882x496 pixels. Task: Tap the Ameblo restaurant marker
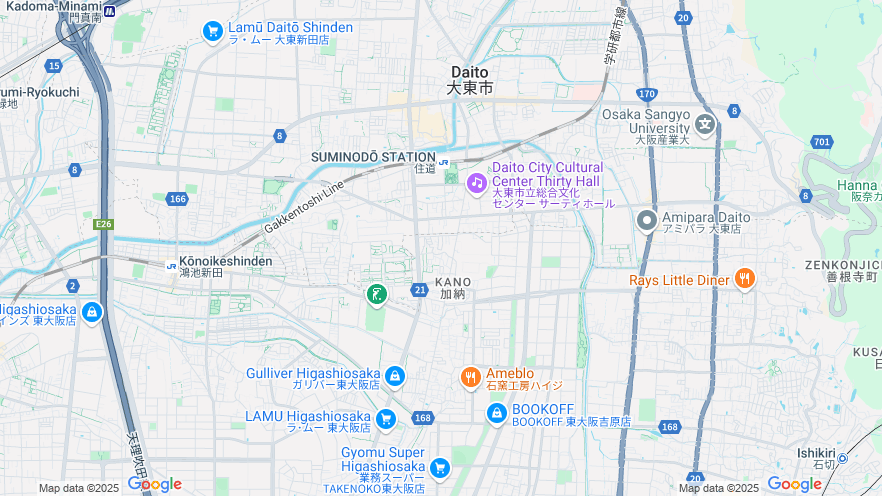(470, 377)
